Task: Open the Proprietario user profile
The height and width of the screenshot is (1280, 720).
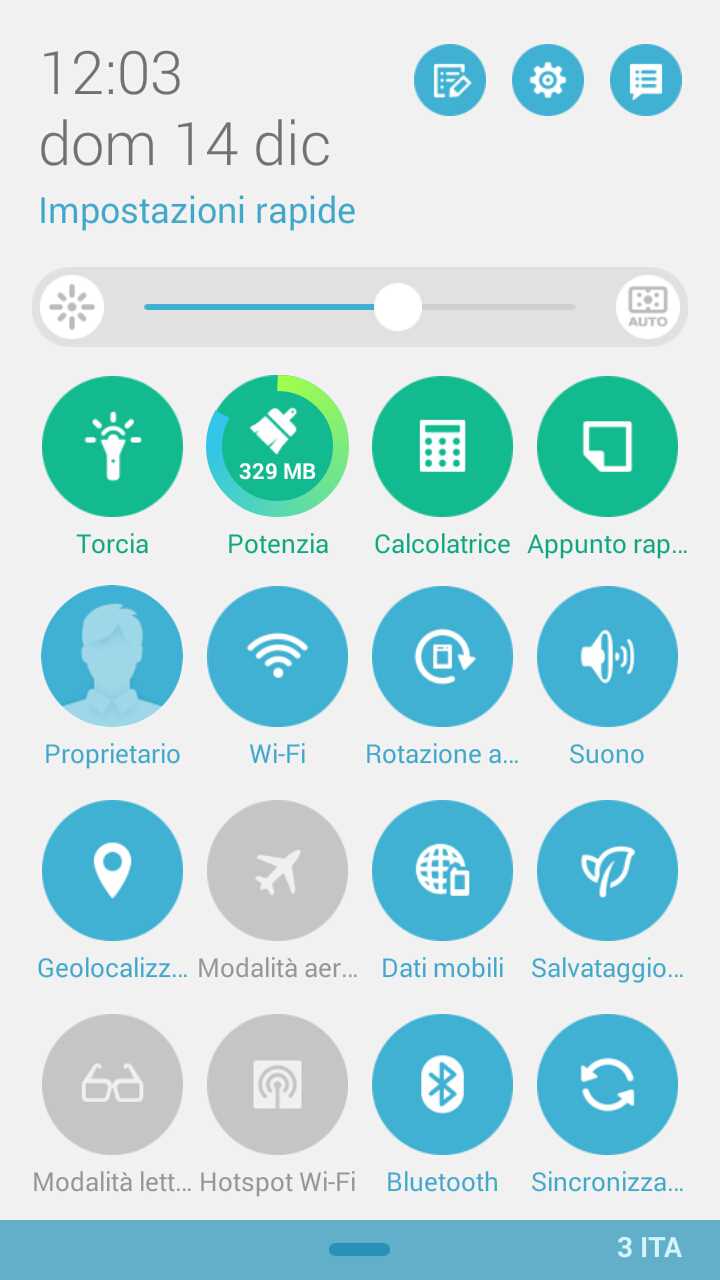Action: [x=112, y=656]
